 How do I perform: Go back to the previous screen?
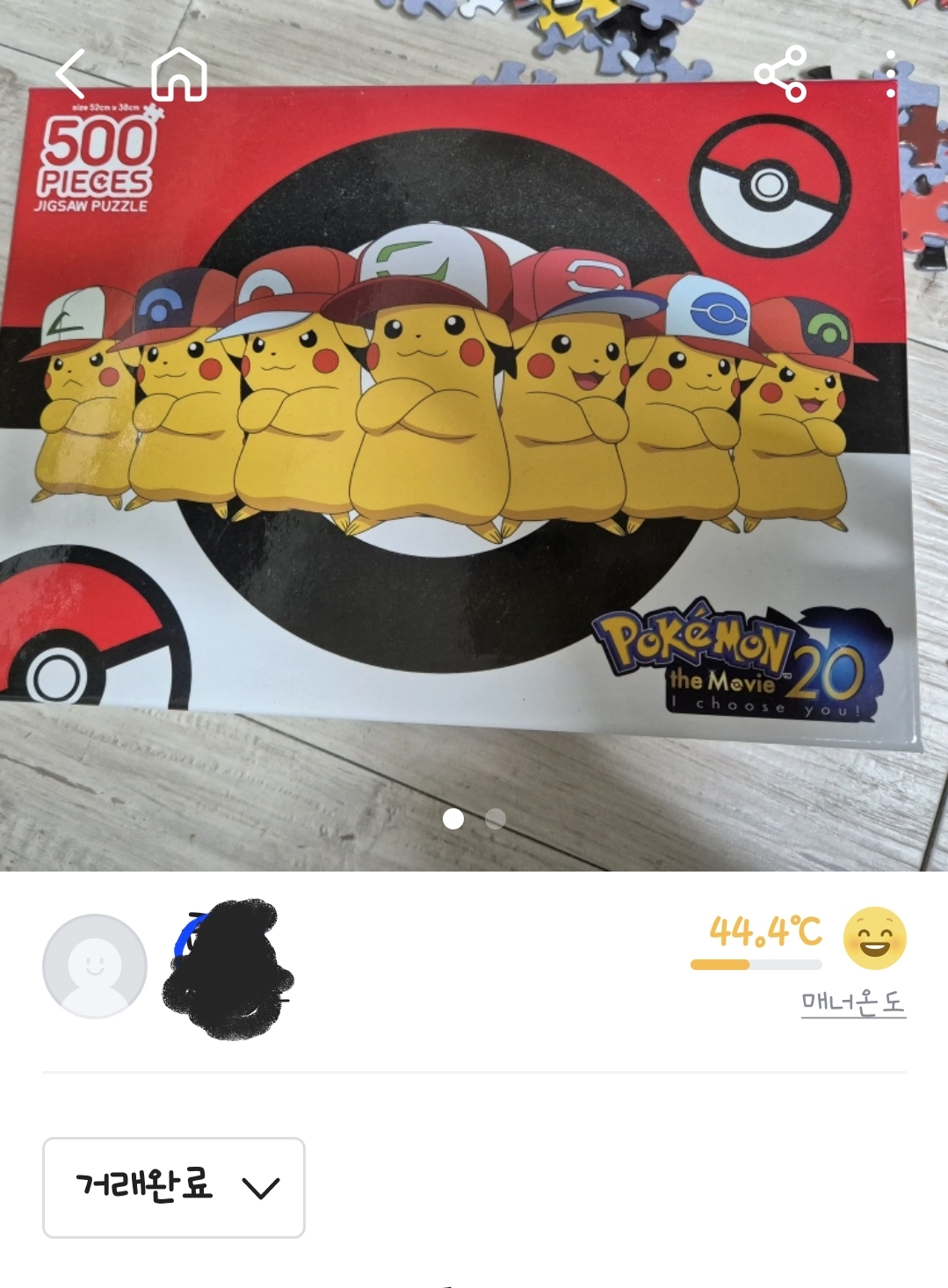click(70, 74)
